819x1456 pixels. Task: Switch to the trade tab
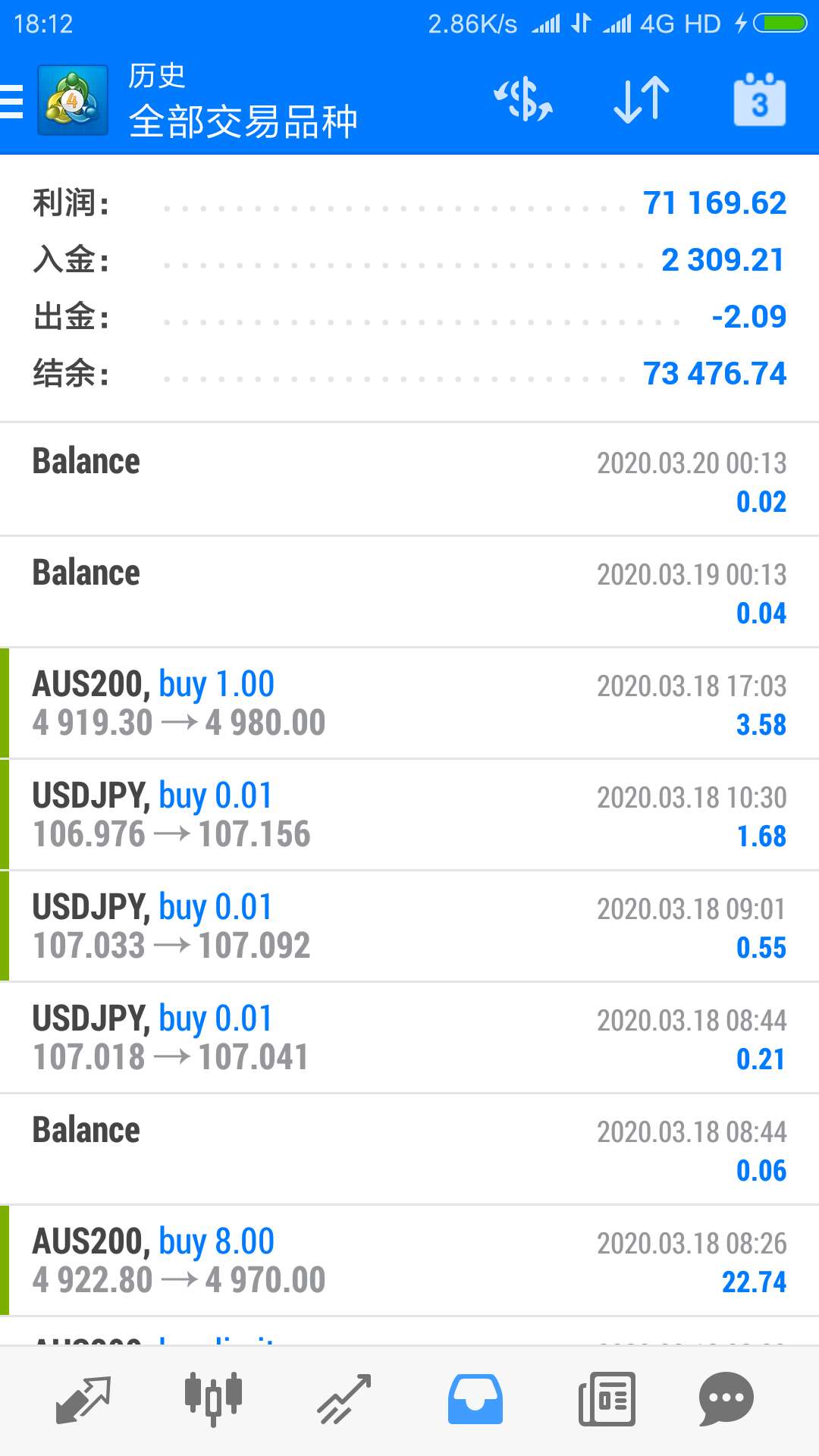tap(344, 1400)
